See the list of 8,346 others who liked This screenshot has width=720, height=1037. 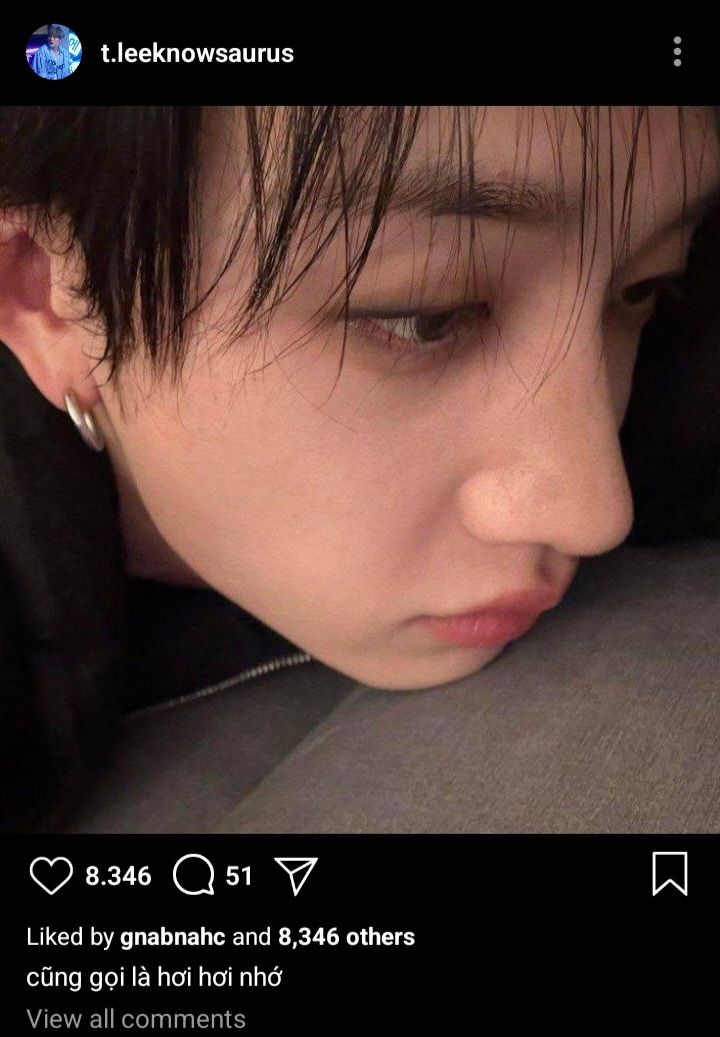point(346,937)
